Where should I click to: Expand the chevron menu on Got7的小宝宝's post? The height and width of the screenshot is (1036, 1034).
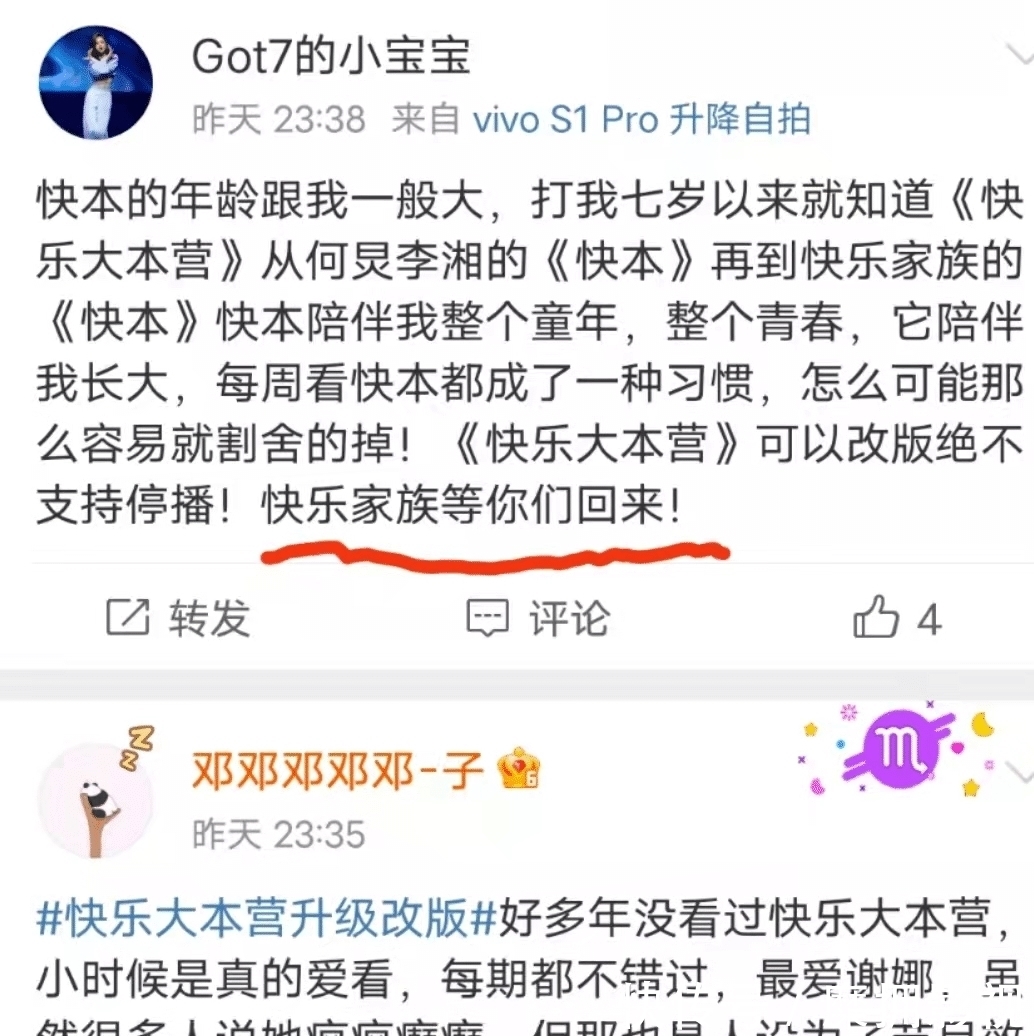click(1019, 47)
